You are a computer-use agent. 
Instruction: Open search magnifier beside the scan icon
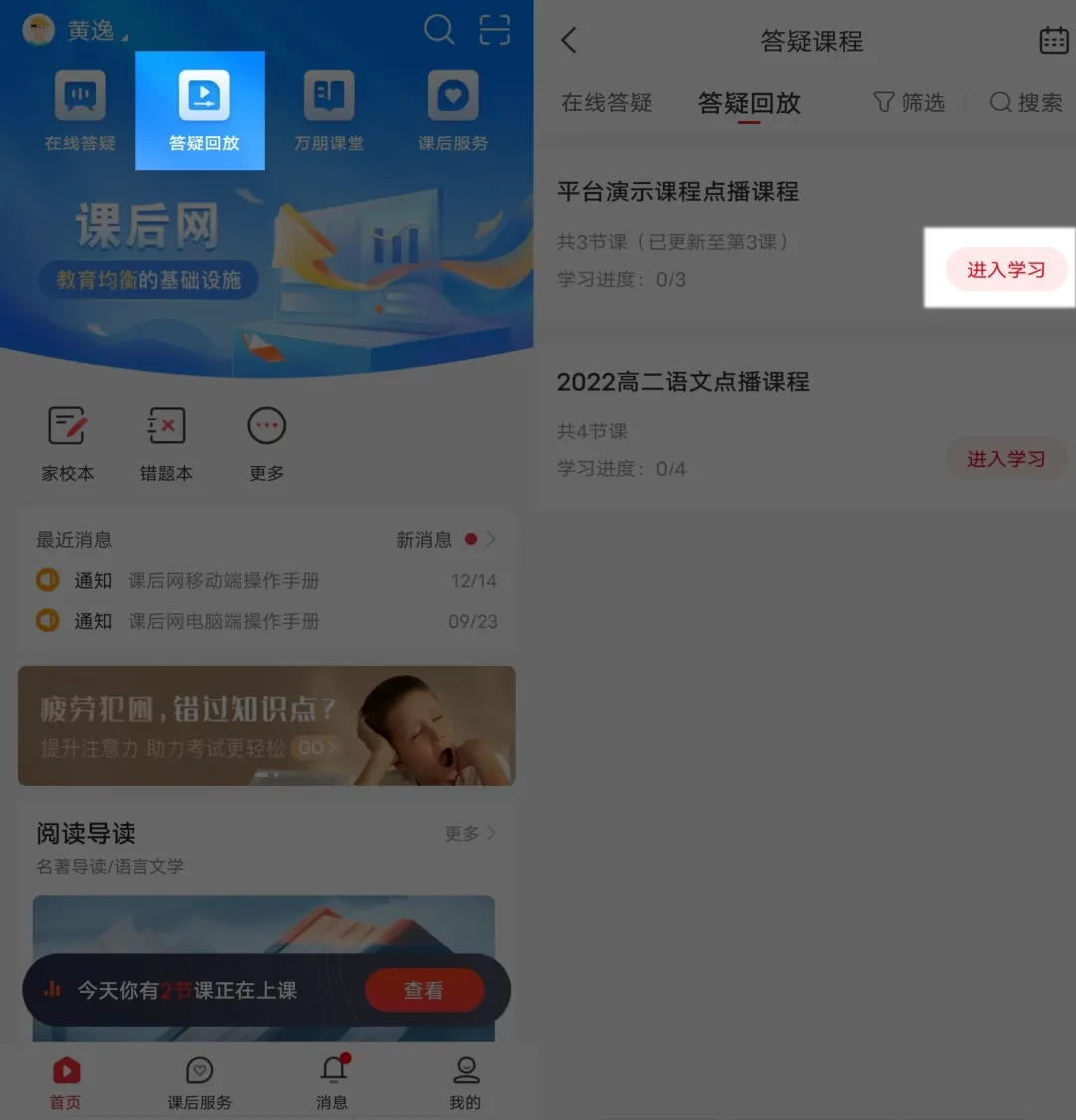[438, 29]
